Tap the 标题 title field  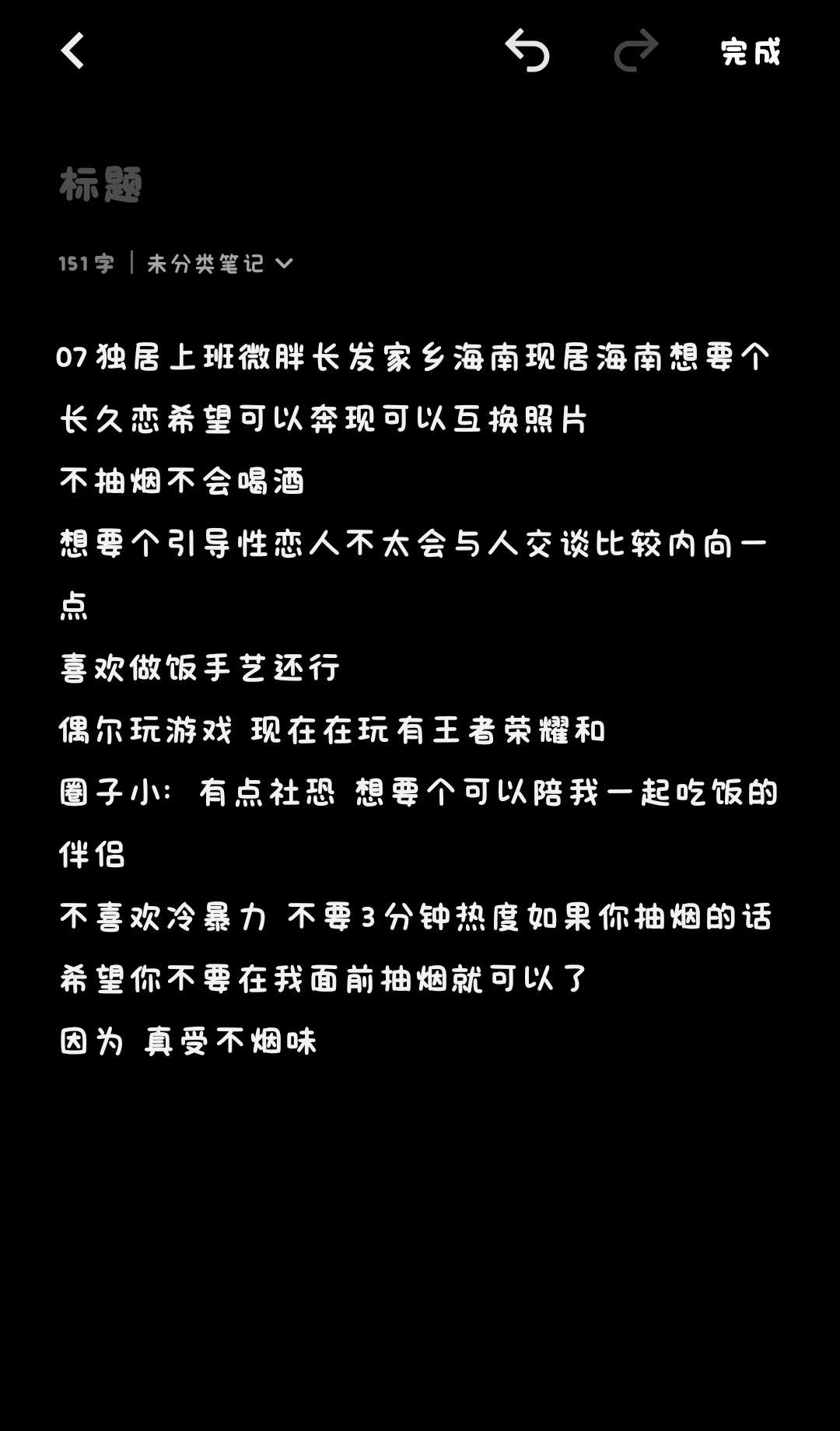pos(101,185)
